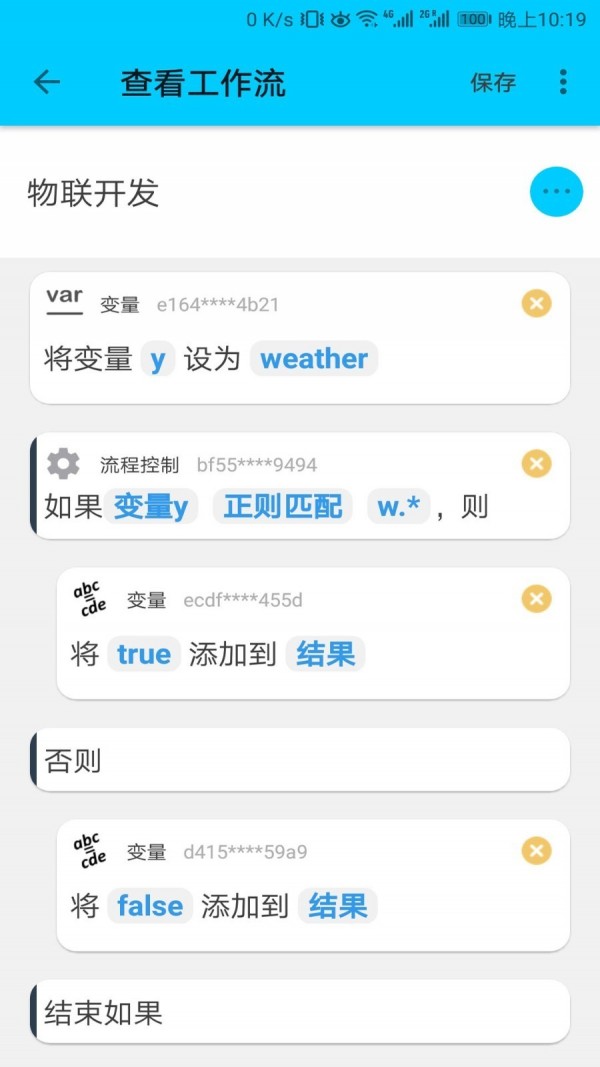The image size is (600, 1067).
Task: Open the three-dot overflow menu
Action: 563,82
